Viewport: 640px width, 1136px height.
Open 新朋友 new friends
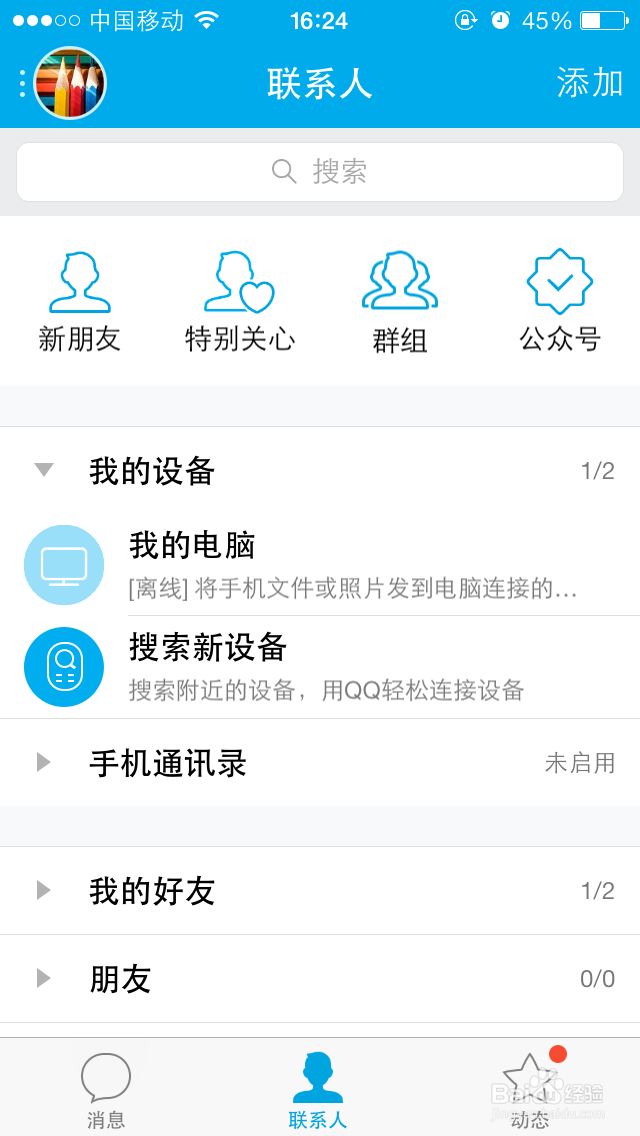pos(80,301)
